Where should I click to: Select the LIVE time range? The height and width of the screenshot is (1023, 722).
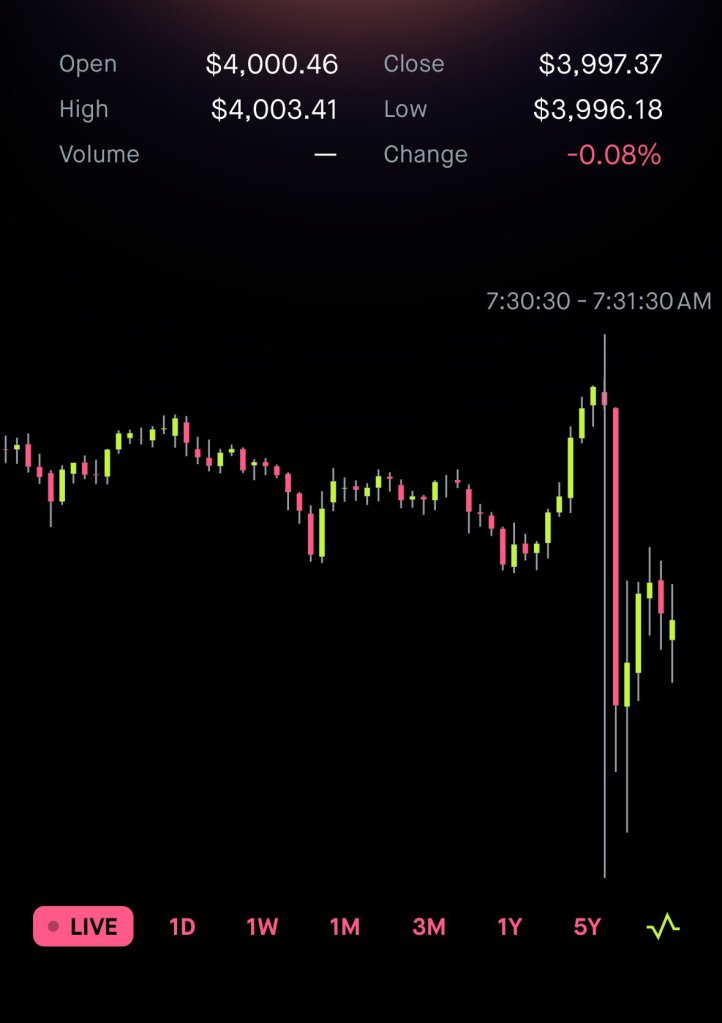point(83,926)
